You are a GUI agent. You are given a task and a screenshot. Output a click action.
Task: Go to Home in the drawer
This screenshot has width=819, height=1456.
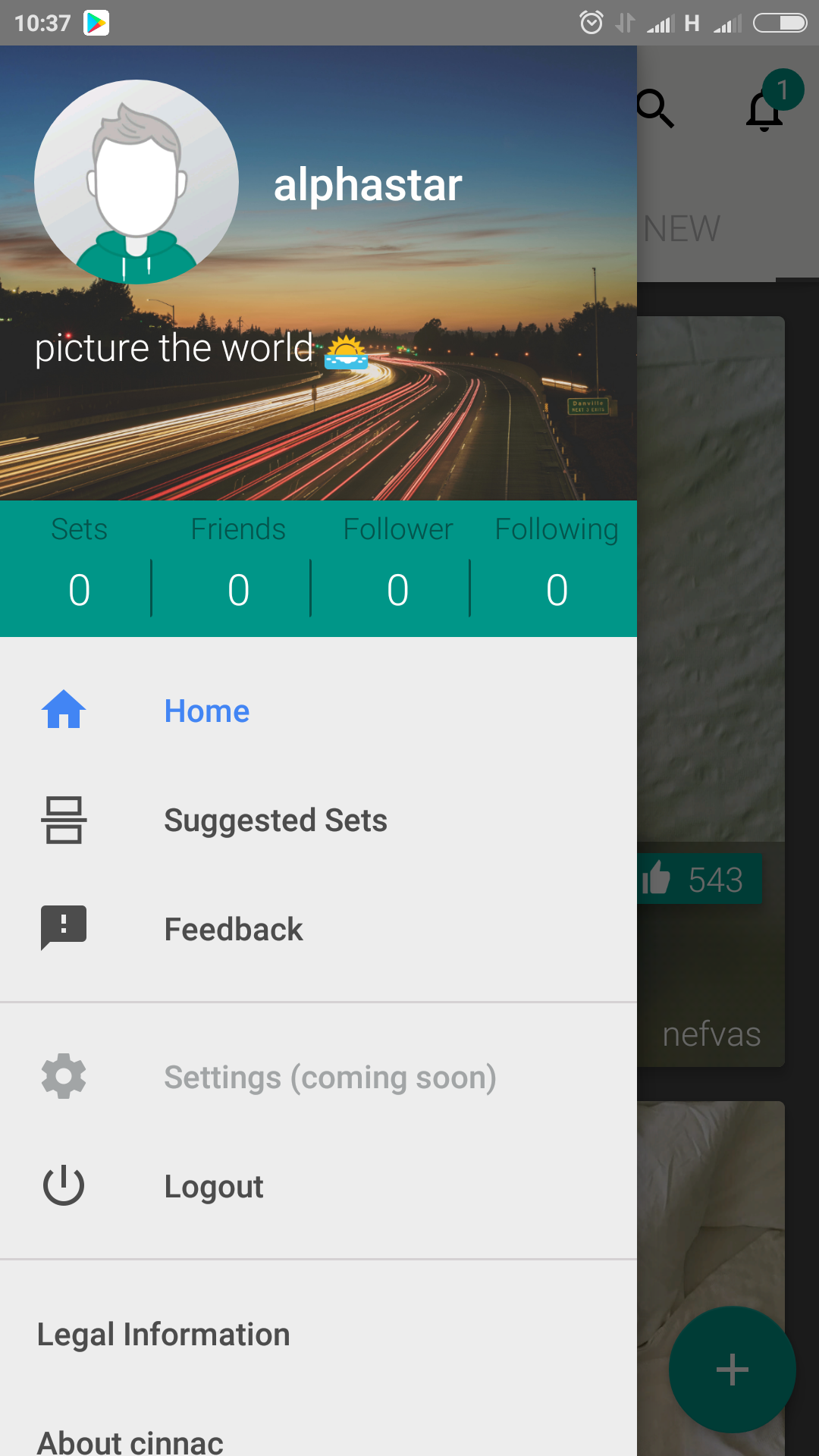tap(318, 711)
